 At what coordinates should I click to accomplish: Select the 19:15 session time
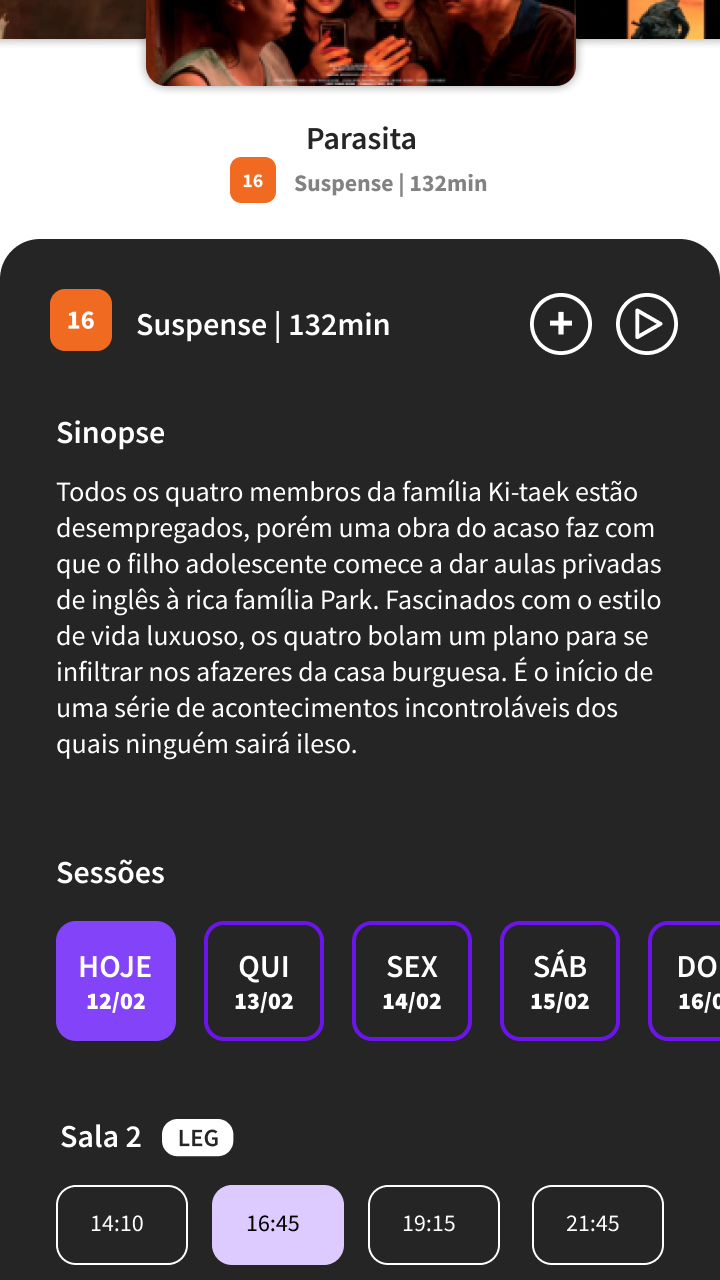pyautogui.click(x=434, y=1225)
